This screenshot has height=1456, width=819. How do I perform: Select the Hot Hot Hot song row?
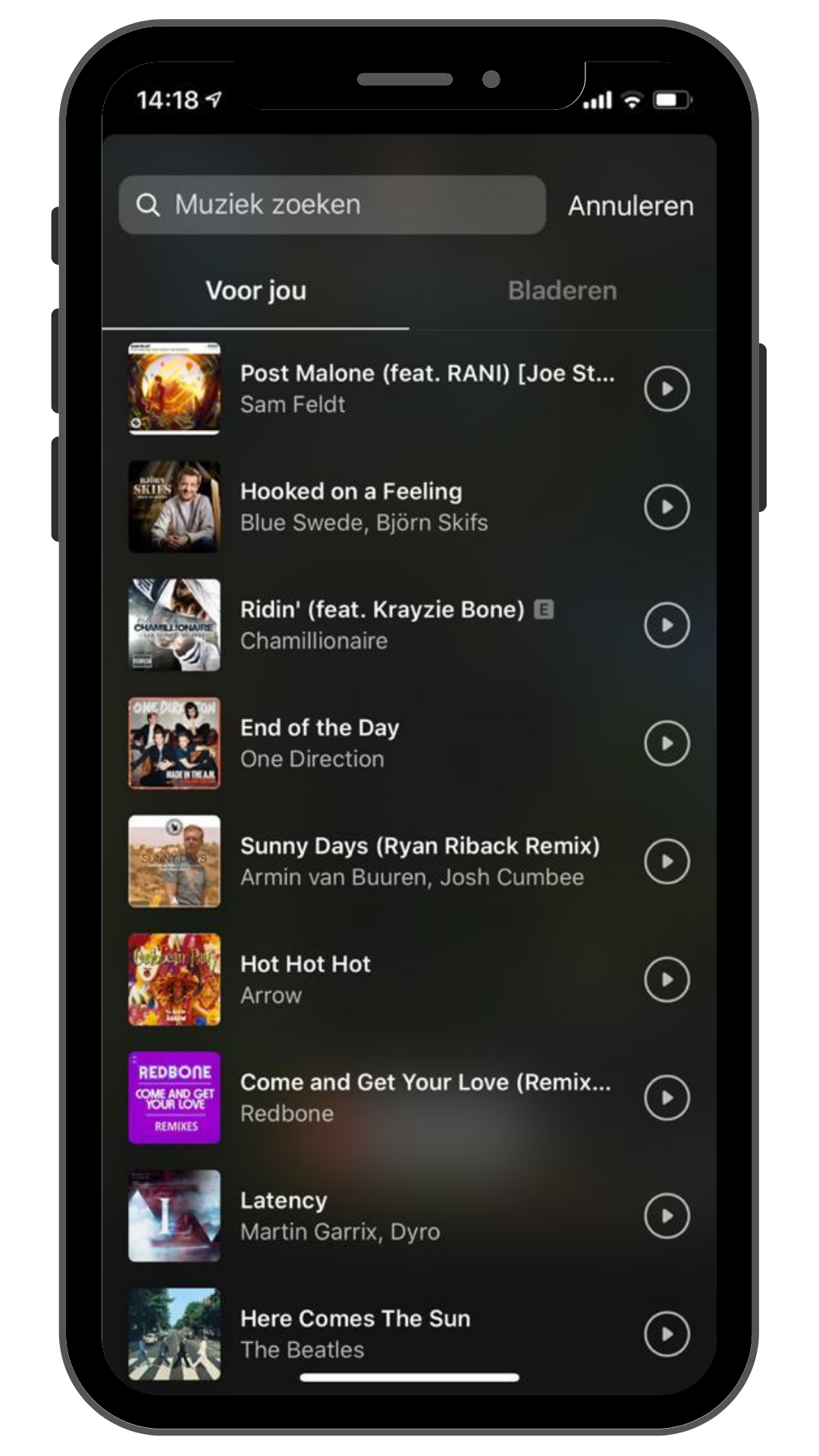coord(305,979)
